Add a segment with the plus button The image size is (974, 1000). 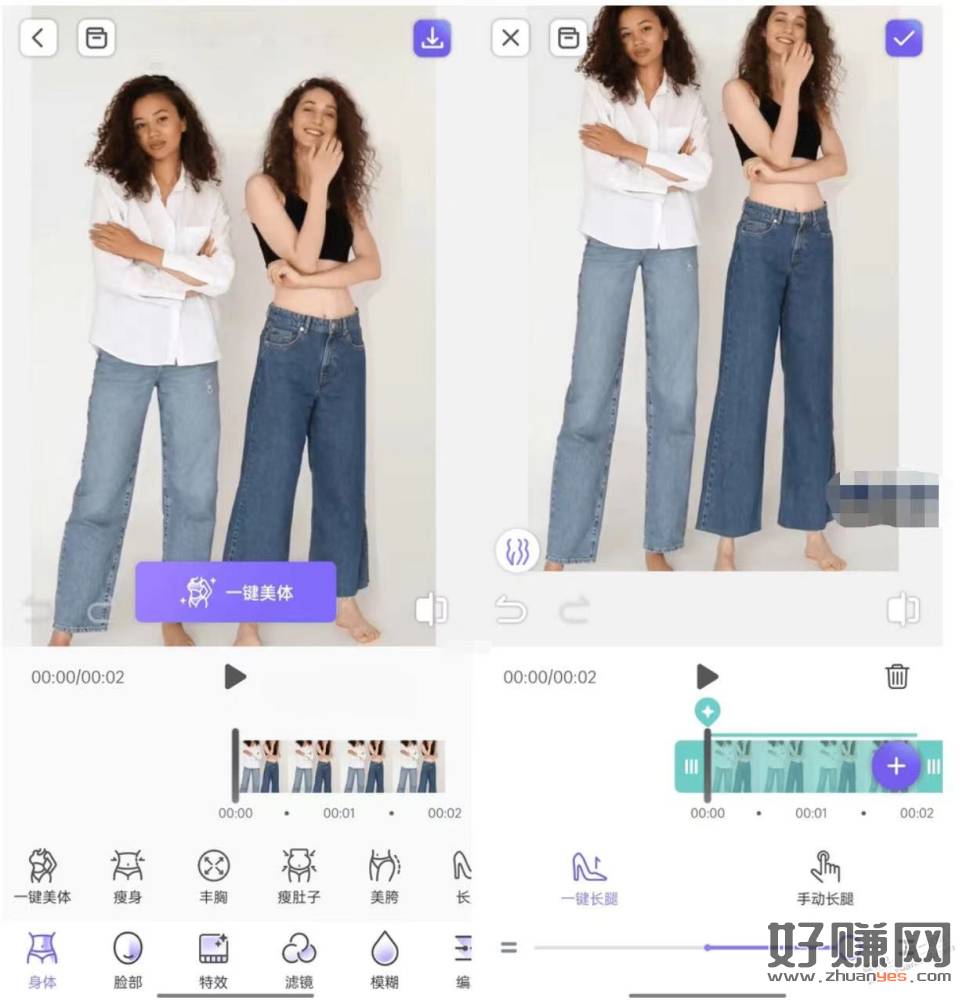[x=896, y=767]
